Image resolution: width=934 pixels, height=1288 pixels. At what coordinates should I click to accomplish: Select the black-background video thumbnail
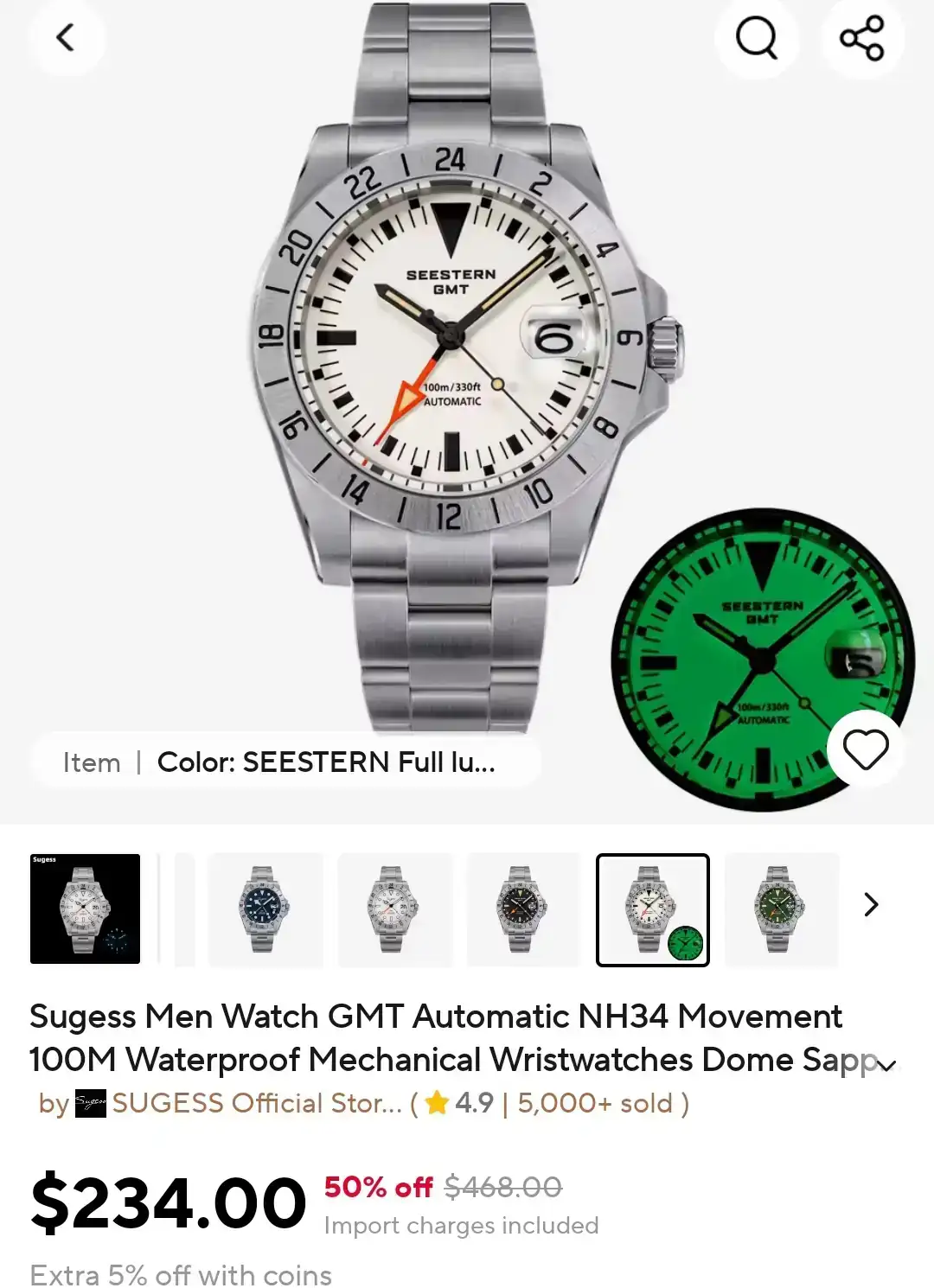point(85,909)
